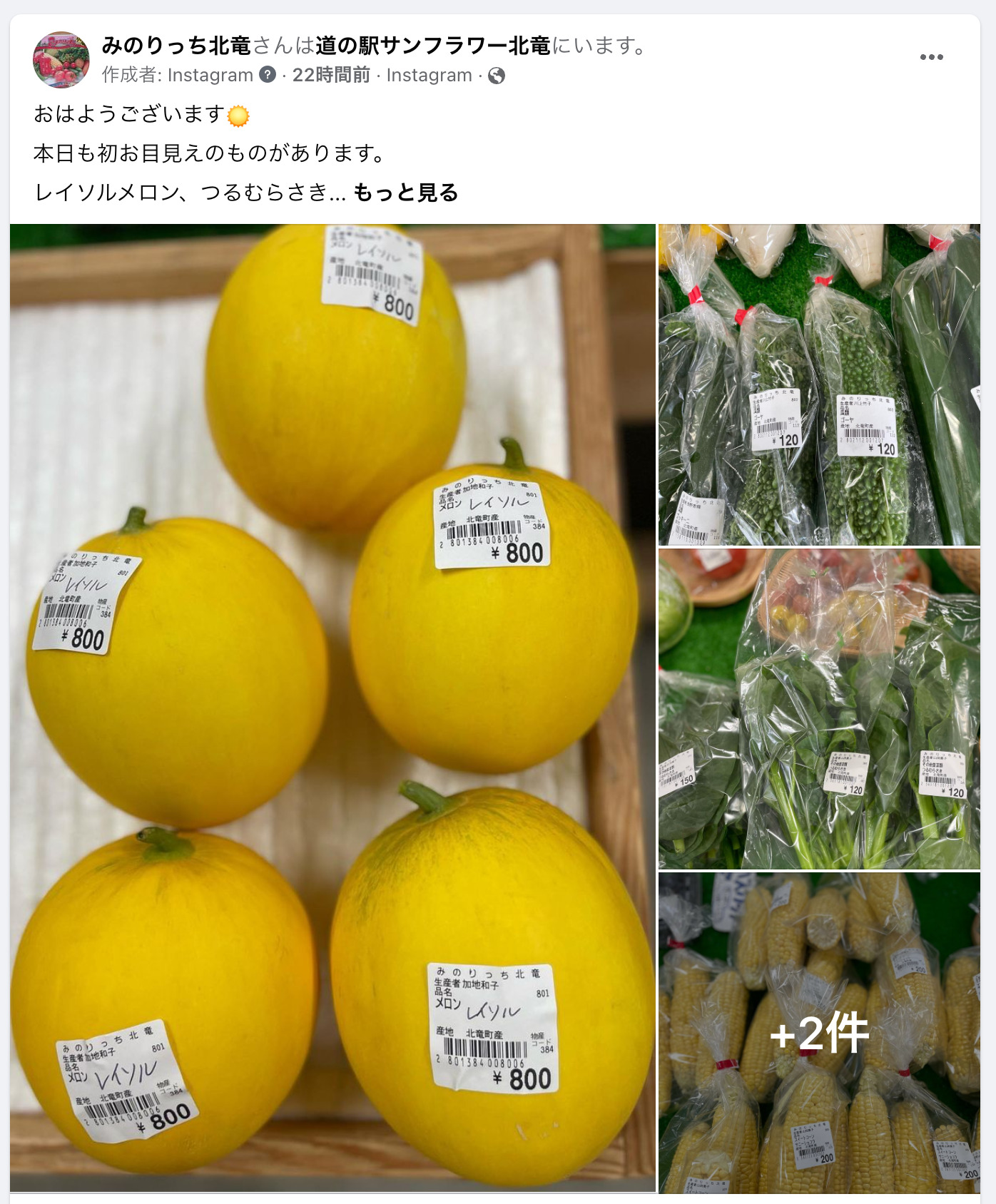
Task: Expand the post with もっと見る
Action: pyautogui.click(x=405, y=193)
